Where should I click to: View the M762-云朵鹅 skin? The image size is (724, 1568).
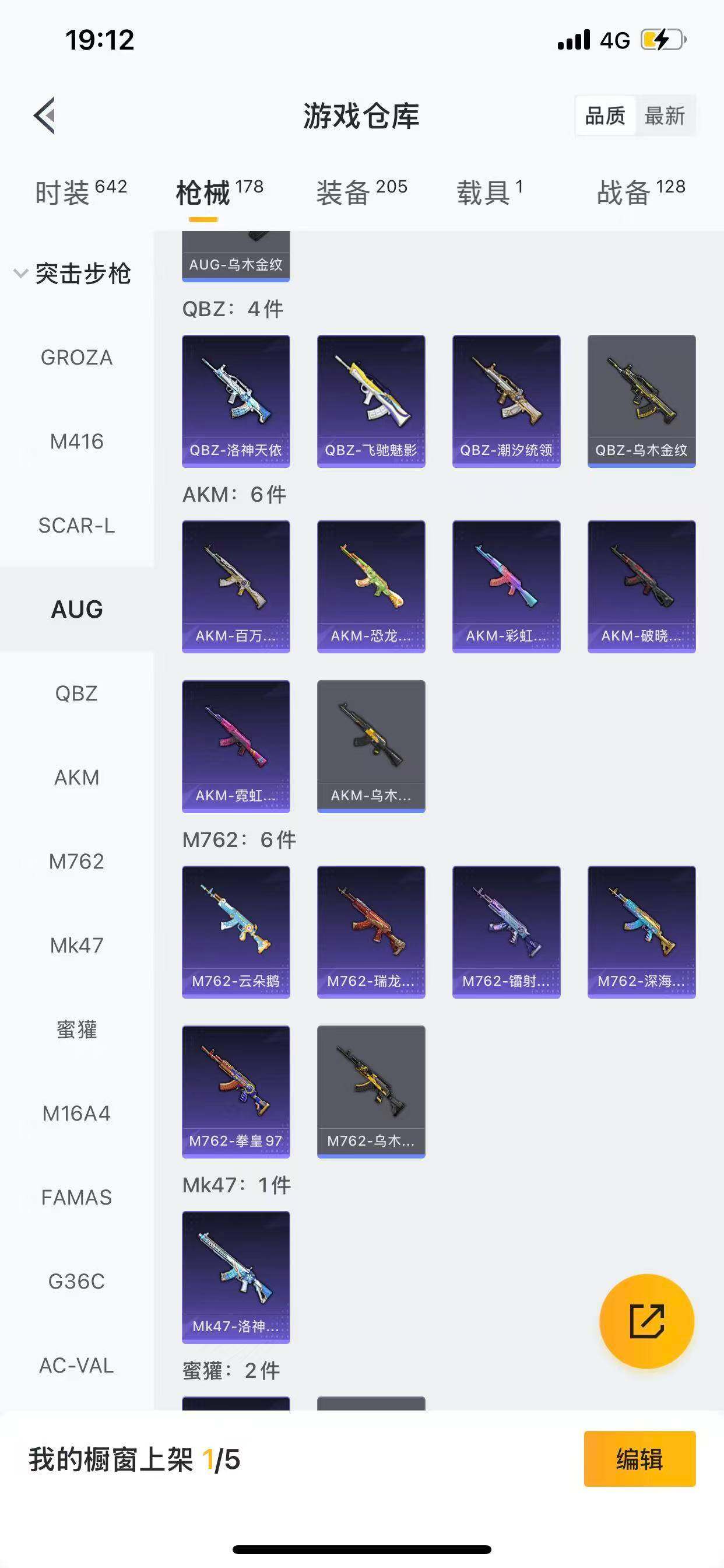(236, 932)
